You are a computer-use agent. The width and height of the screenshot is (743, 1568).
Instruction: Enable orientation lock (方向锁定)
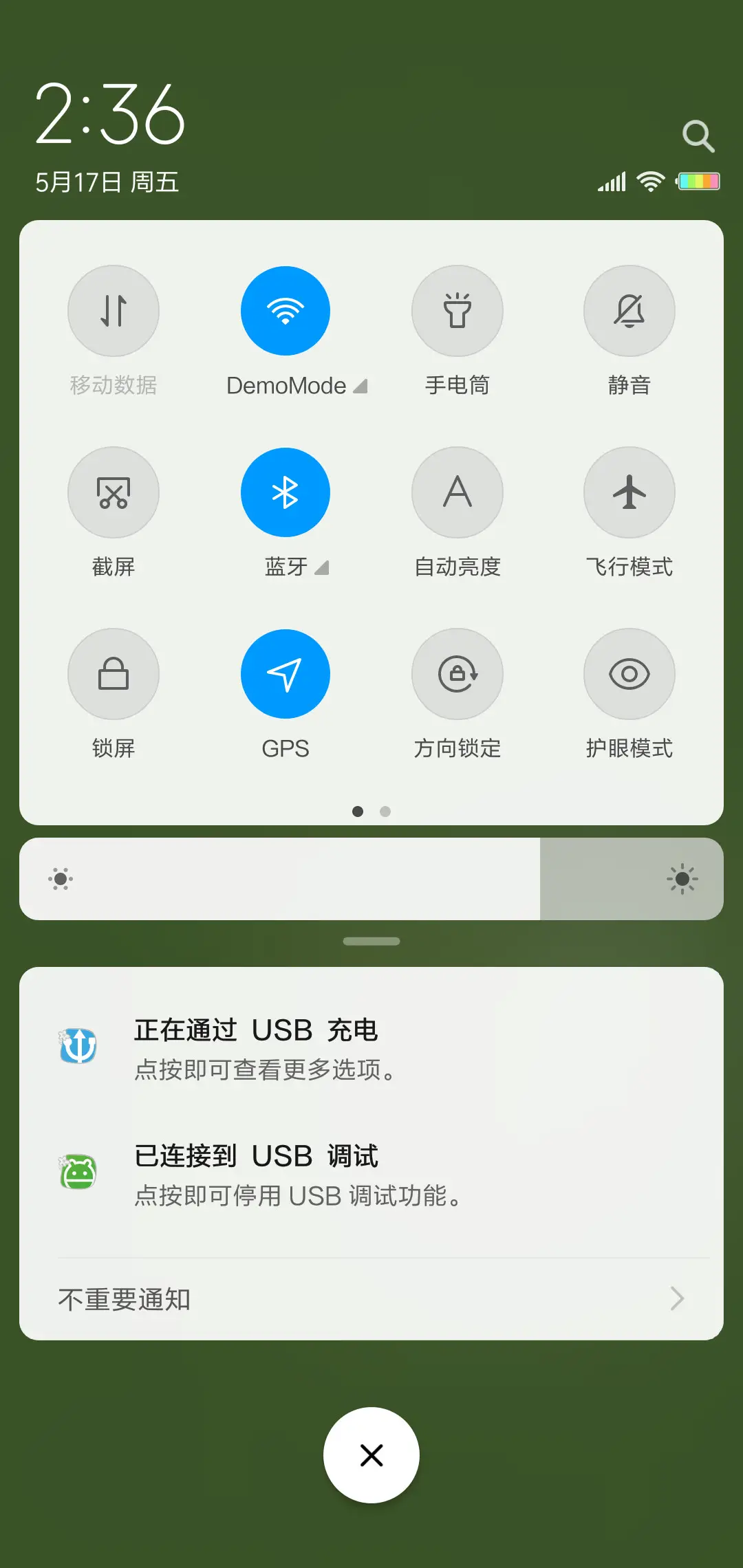click(x=457, y=674)
